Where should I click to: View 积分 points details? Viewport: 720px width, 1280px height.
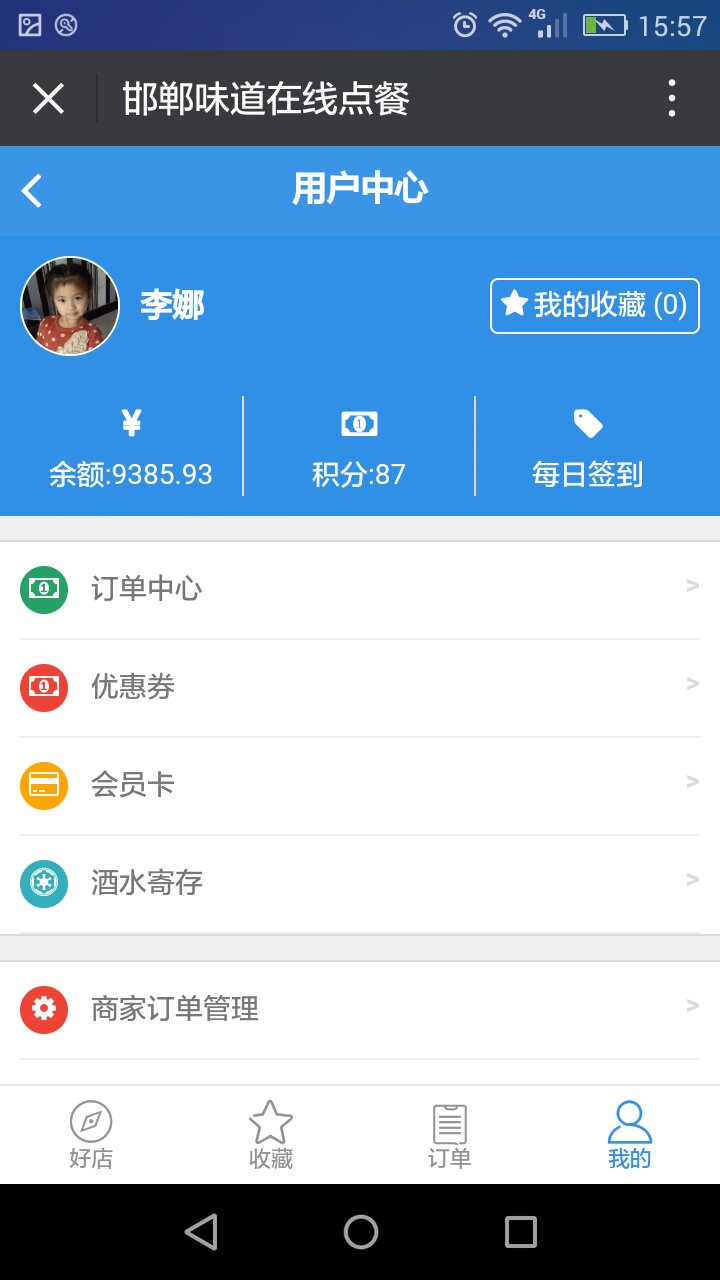pos(359,448)
